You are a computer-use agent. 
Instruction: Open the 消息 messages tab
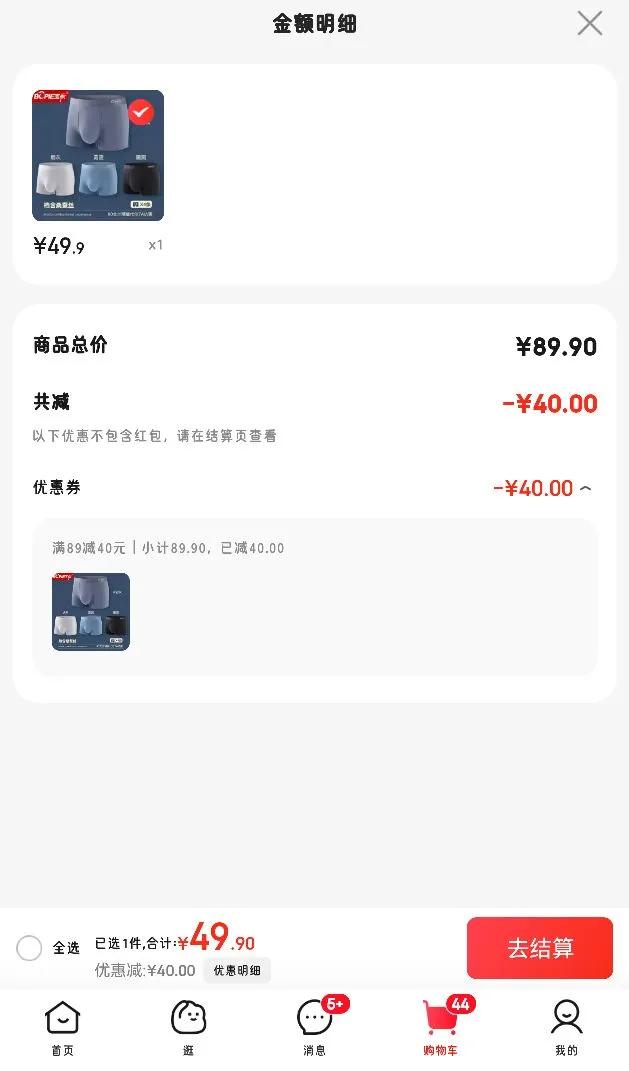(x=315, y=1028)
